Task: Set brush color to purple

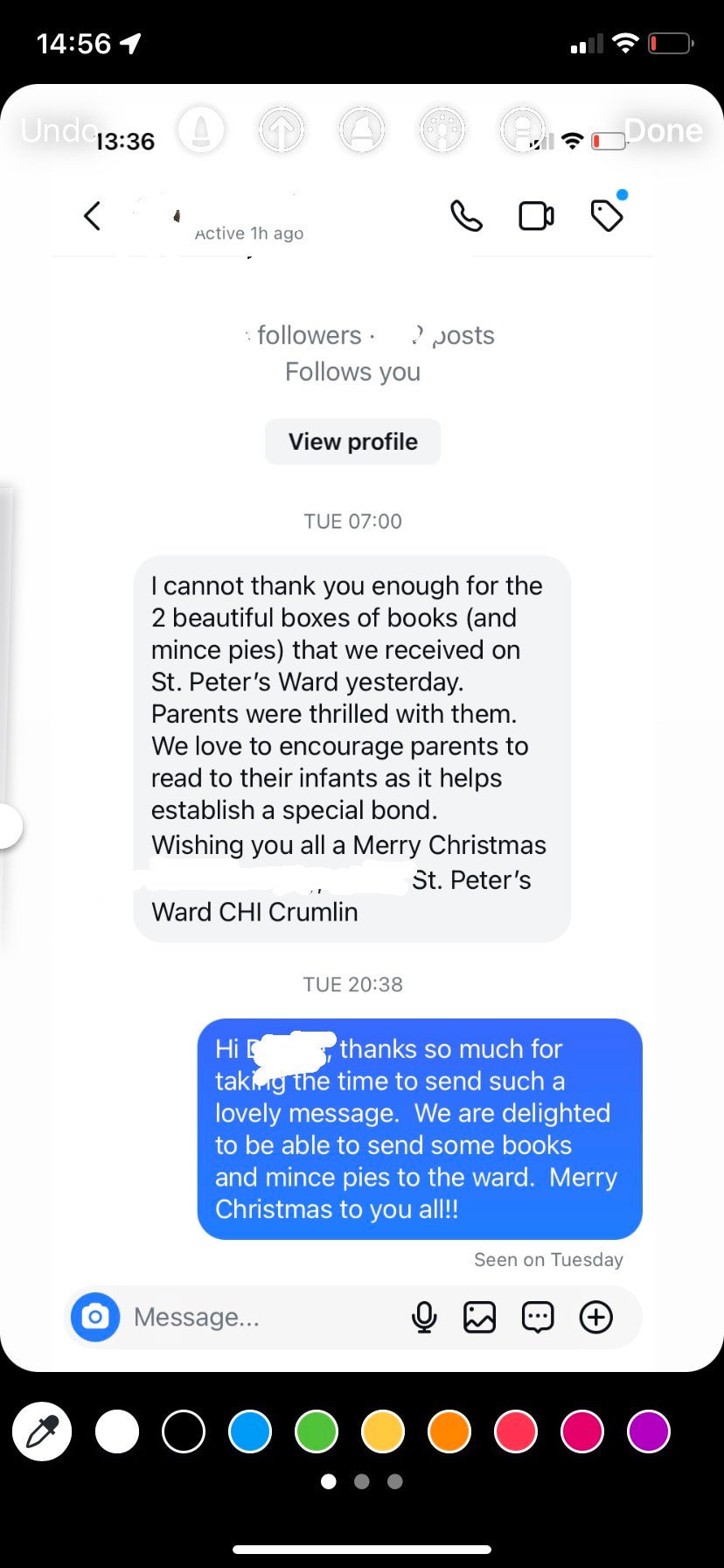Action: 649,1432
